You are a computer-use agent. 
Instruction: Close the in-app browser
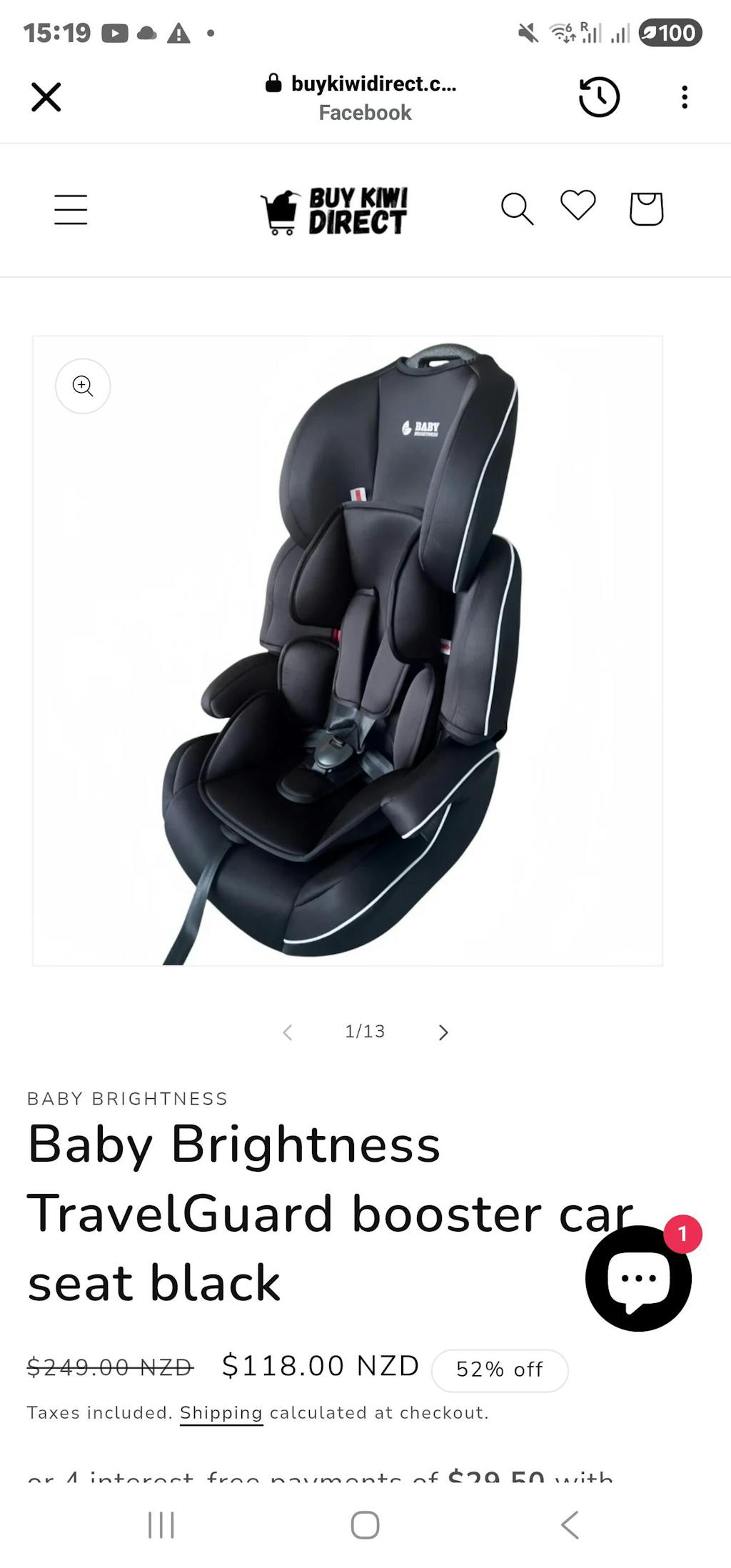(46, 97)
